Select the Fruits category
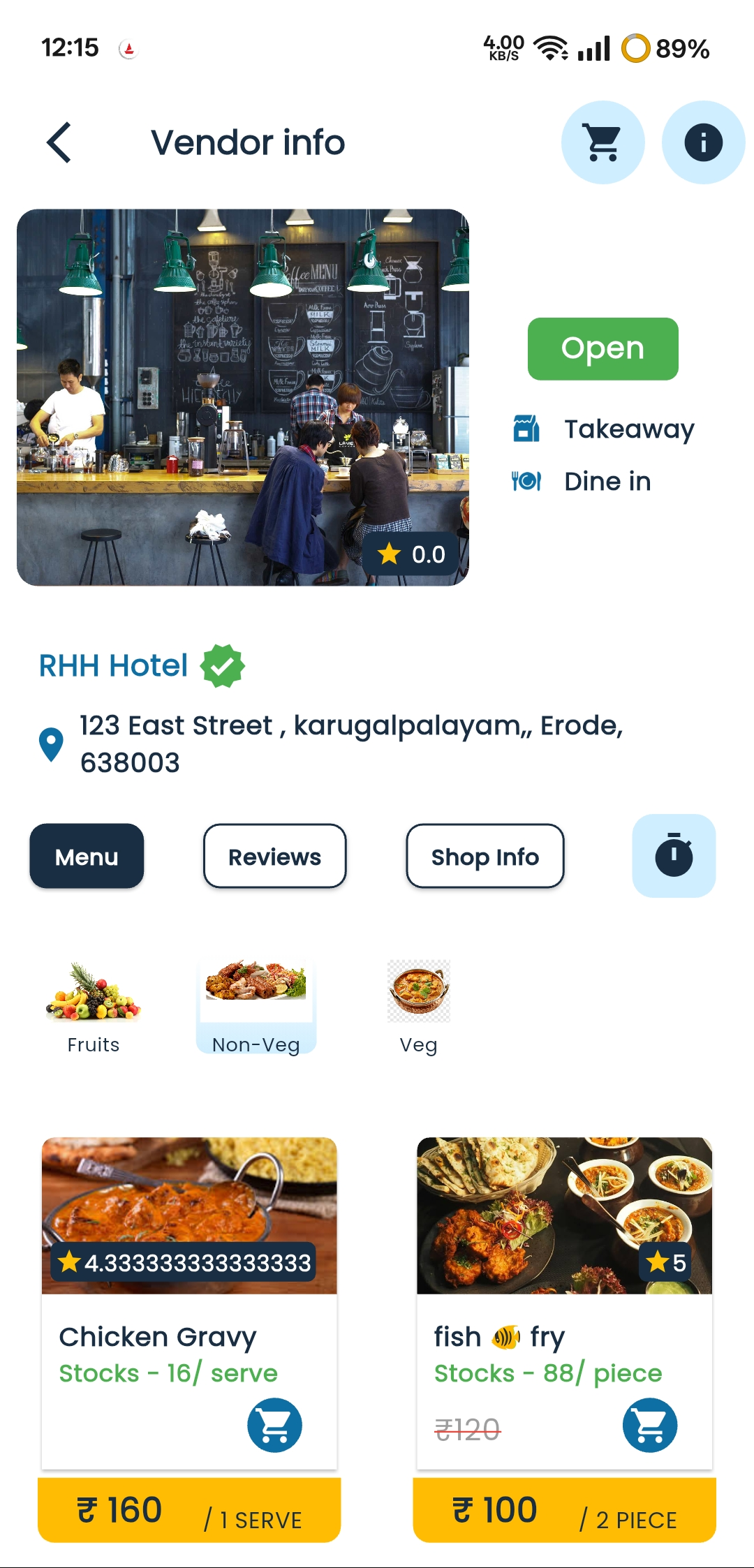This screenshot has width=754, height=1568. click(94, 1007)
